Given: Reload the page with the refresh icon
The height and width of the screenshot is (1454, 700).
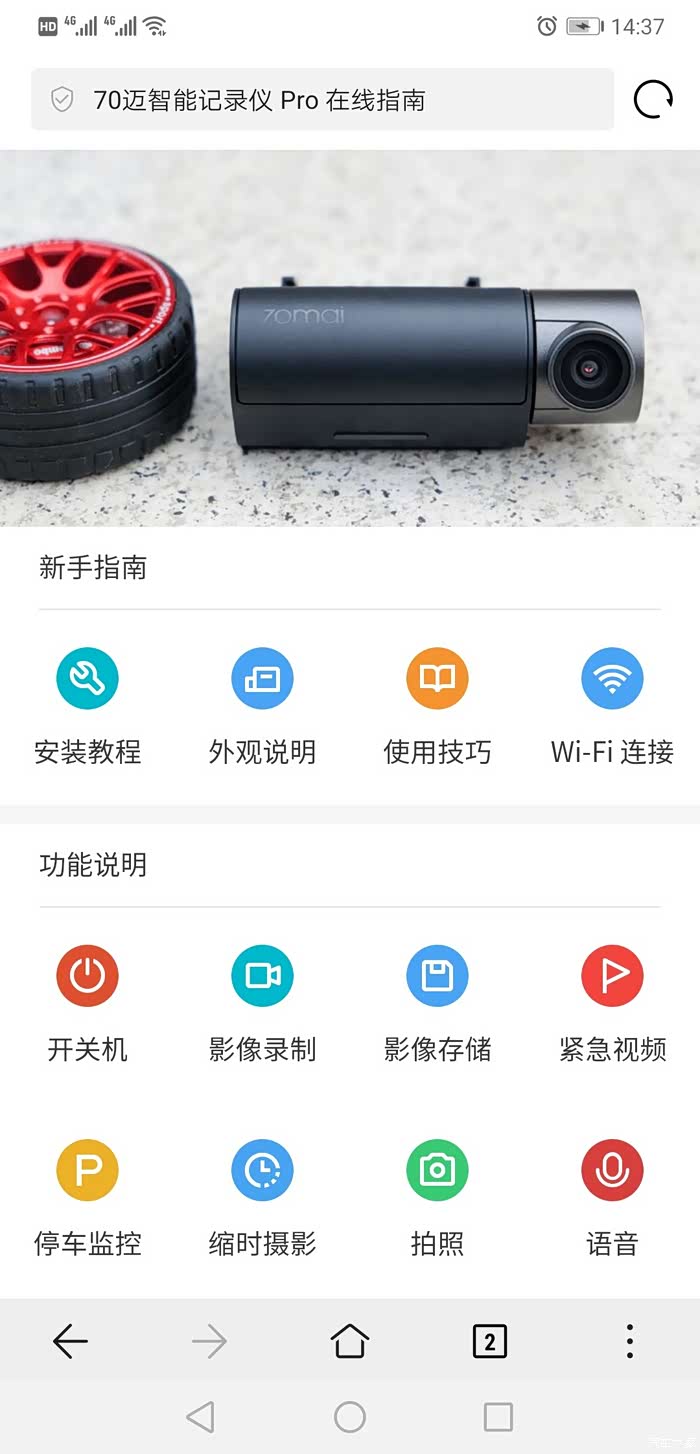Looking at the screenshot, I should tap(653, 100).
